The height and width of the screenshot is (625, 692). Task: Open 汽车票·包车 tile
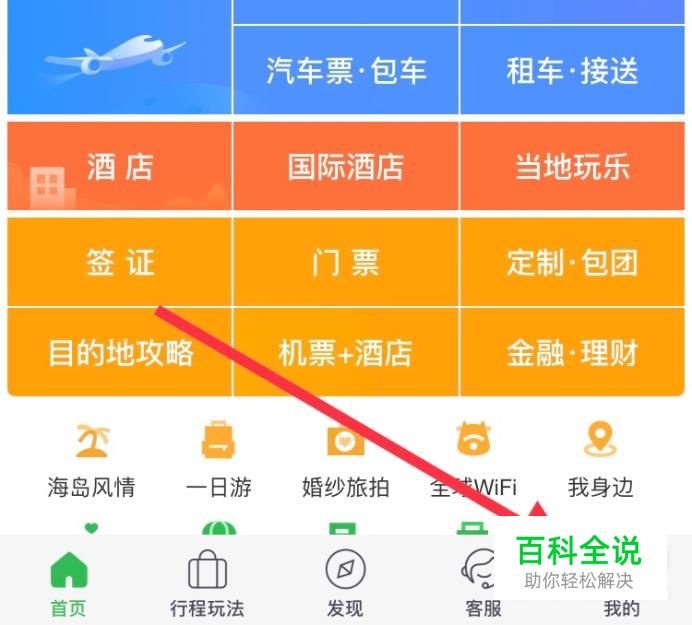tap(346, 70)
